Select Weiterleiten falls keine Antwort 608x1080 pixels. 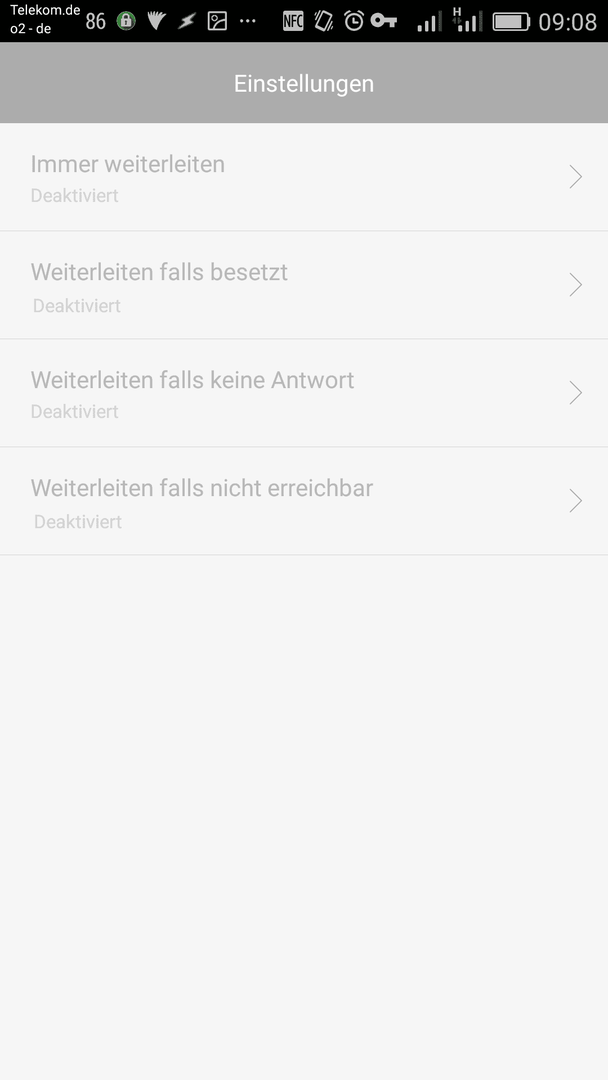tap(304, 393)
